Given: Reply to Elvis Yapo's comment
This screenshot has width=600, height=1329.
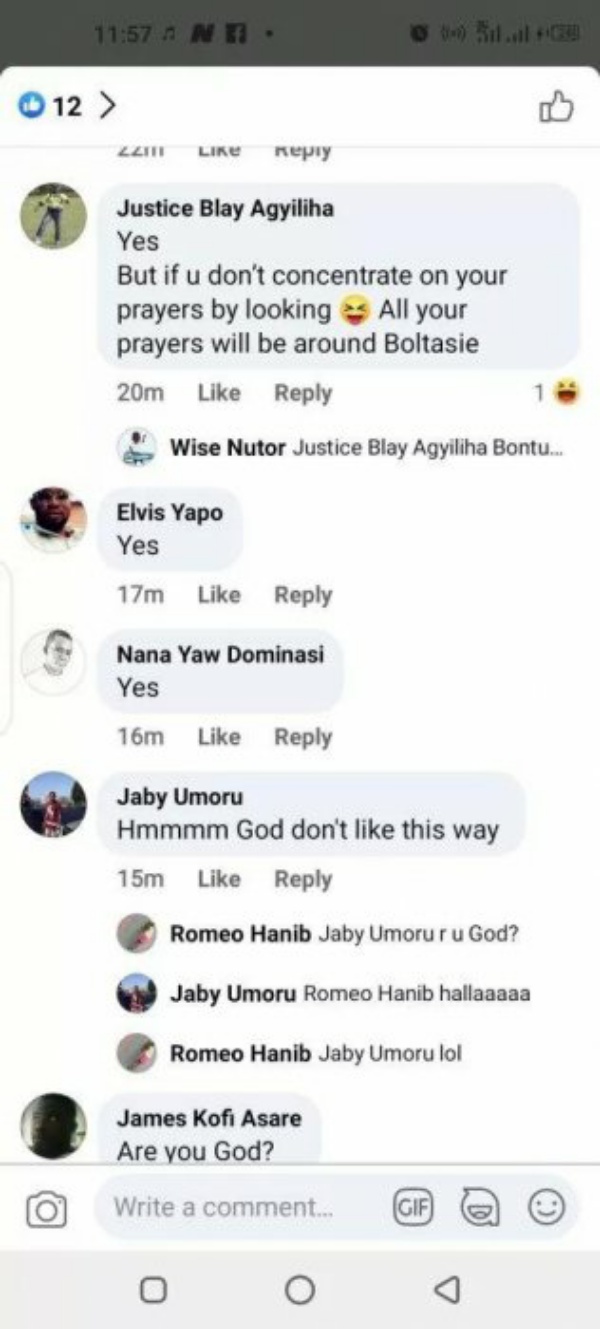Looking at the screenshot, I should (x=303, y=595).
